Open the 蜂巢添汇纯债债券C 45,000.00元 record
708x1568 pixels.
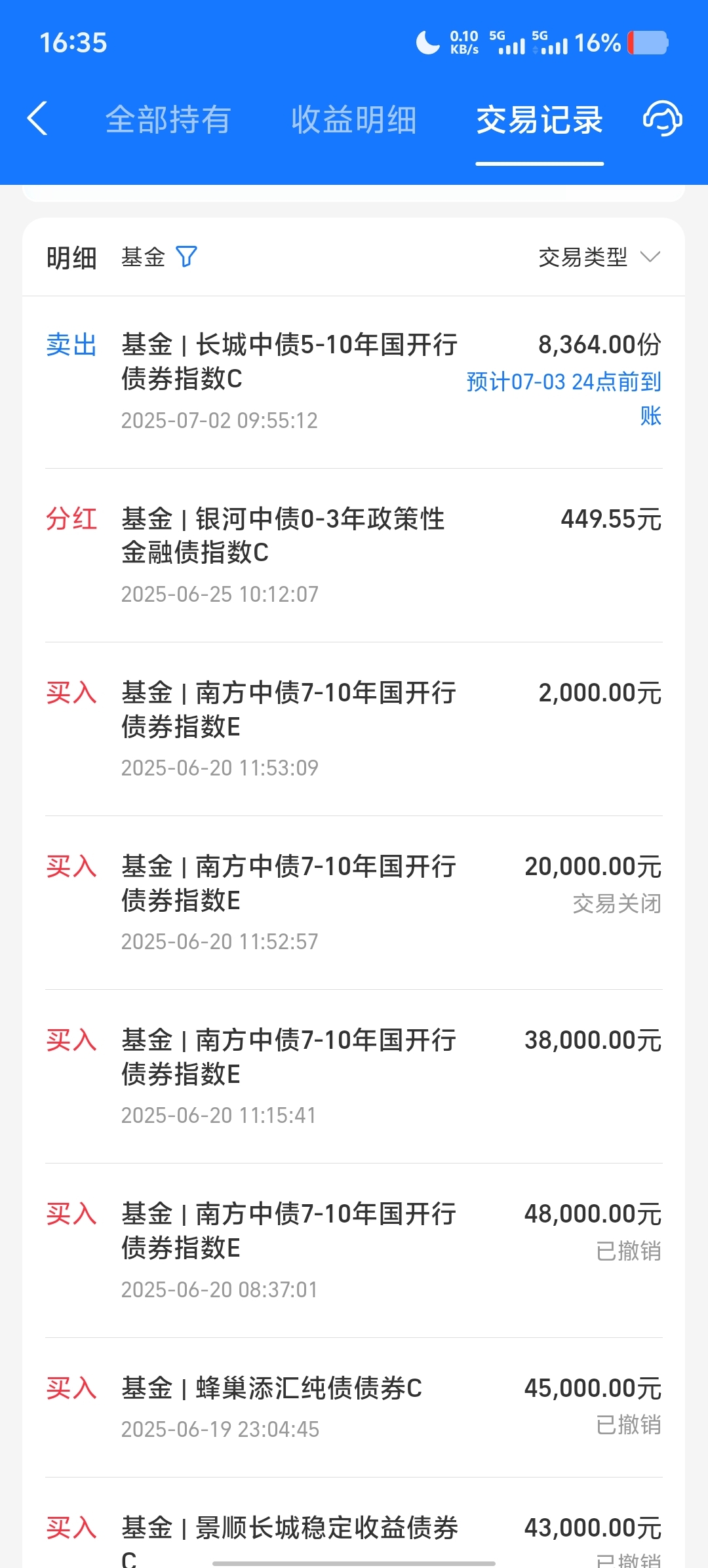click(354, 1407)
